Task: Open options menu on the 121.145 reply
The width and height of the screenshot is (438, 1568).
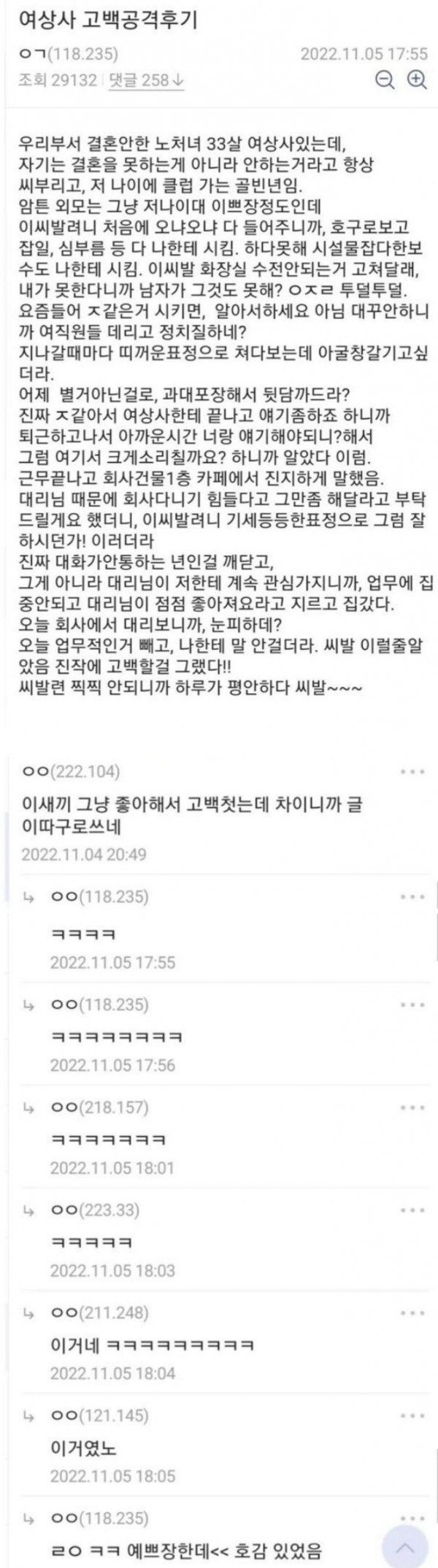Action: click(412, 1416)
